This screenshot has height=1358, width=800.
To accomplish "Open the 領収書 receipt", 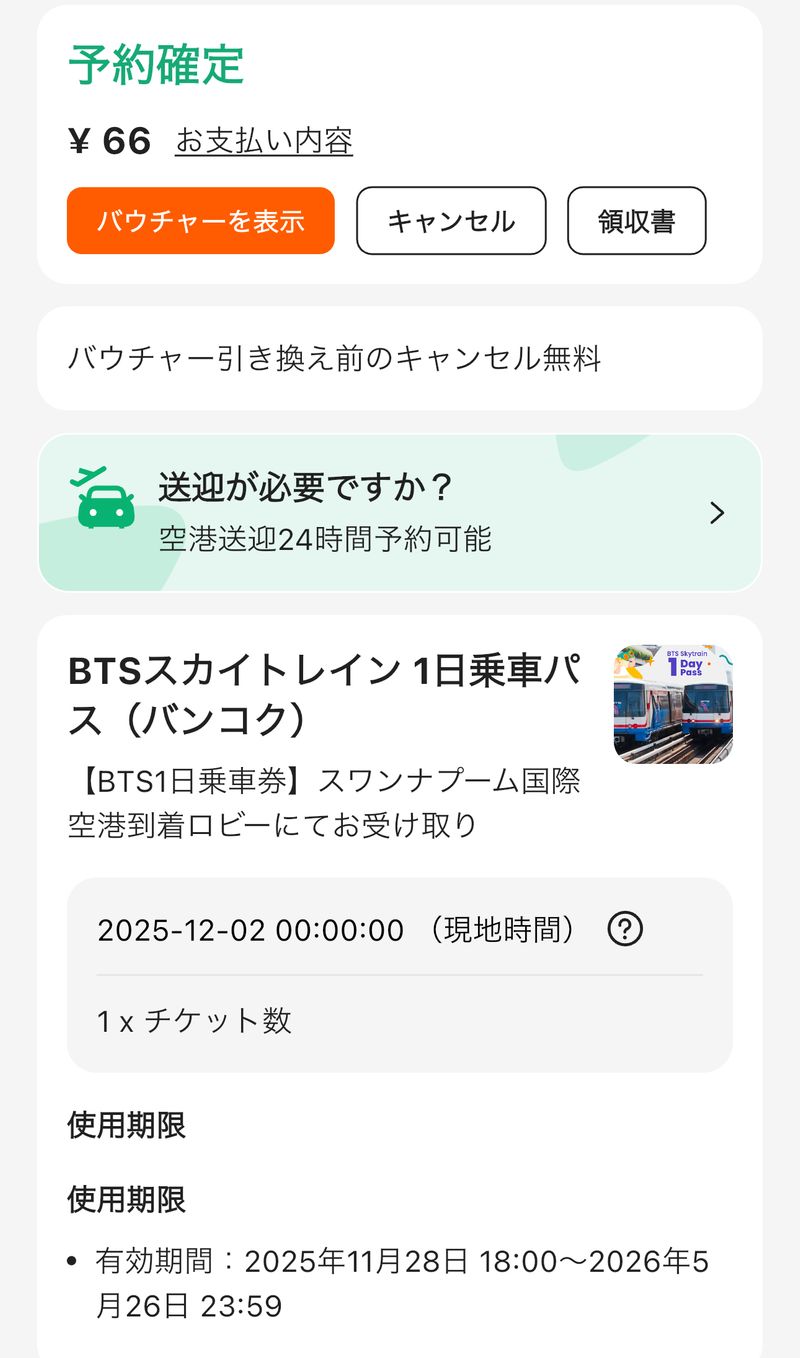I will click(x=637, y=221).
